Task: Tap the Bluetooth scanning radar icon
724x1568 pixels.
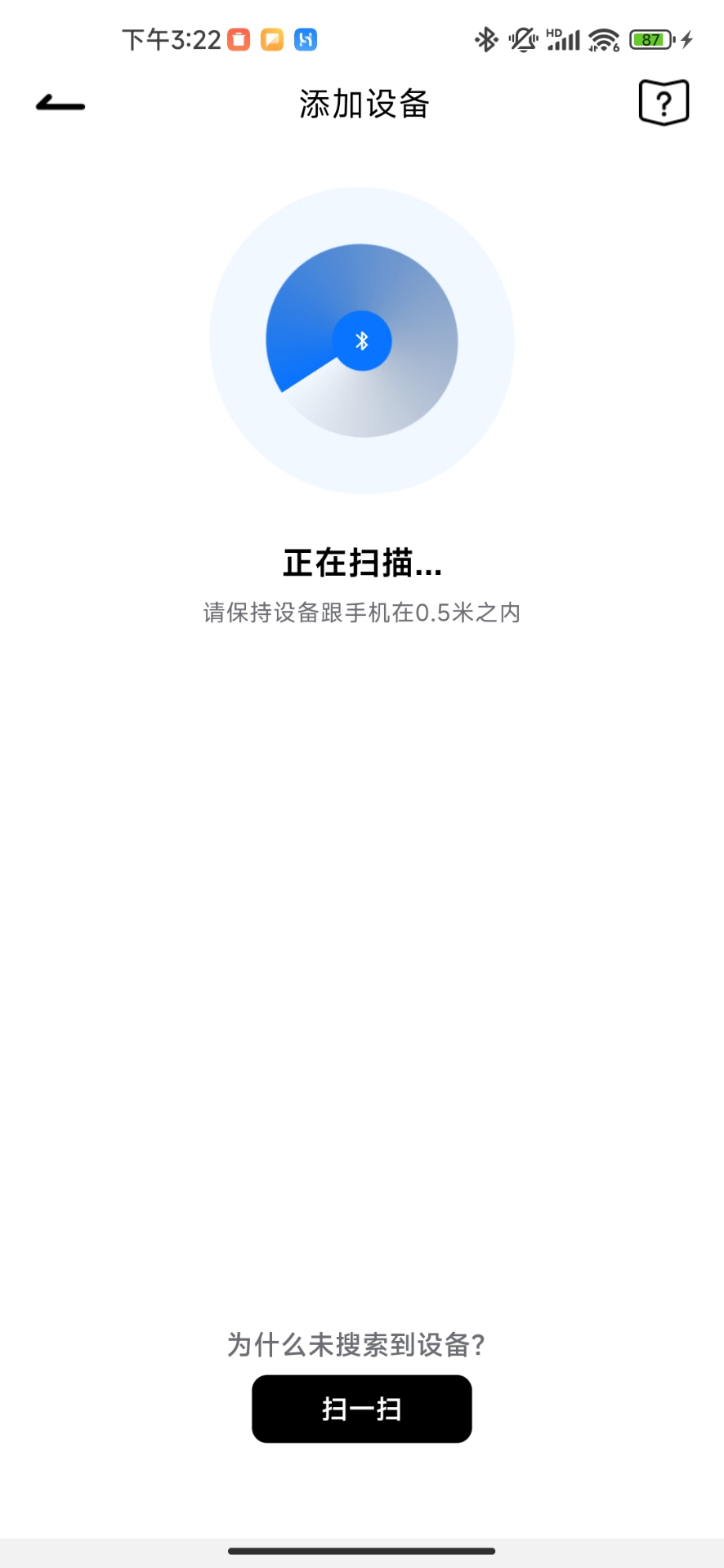Action: point(362,341)
